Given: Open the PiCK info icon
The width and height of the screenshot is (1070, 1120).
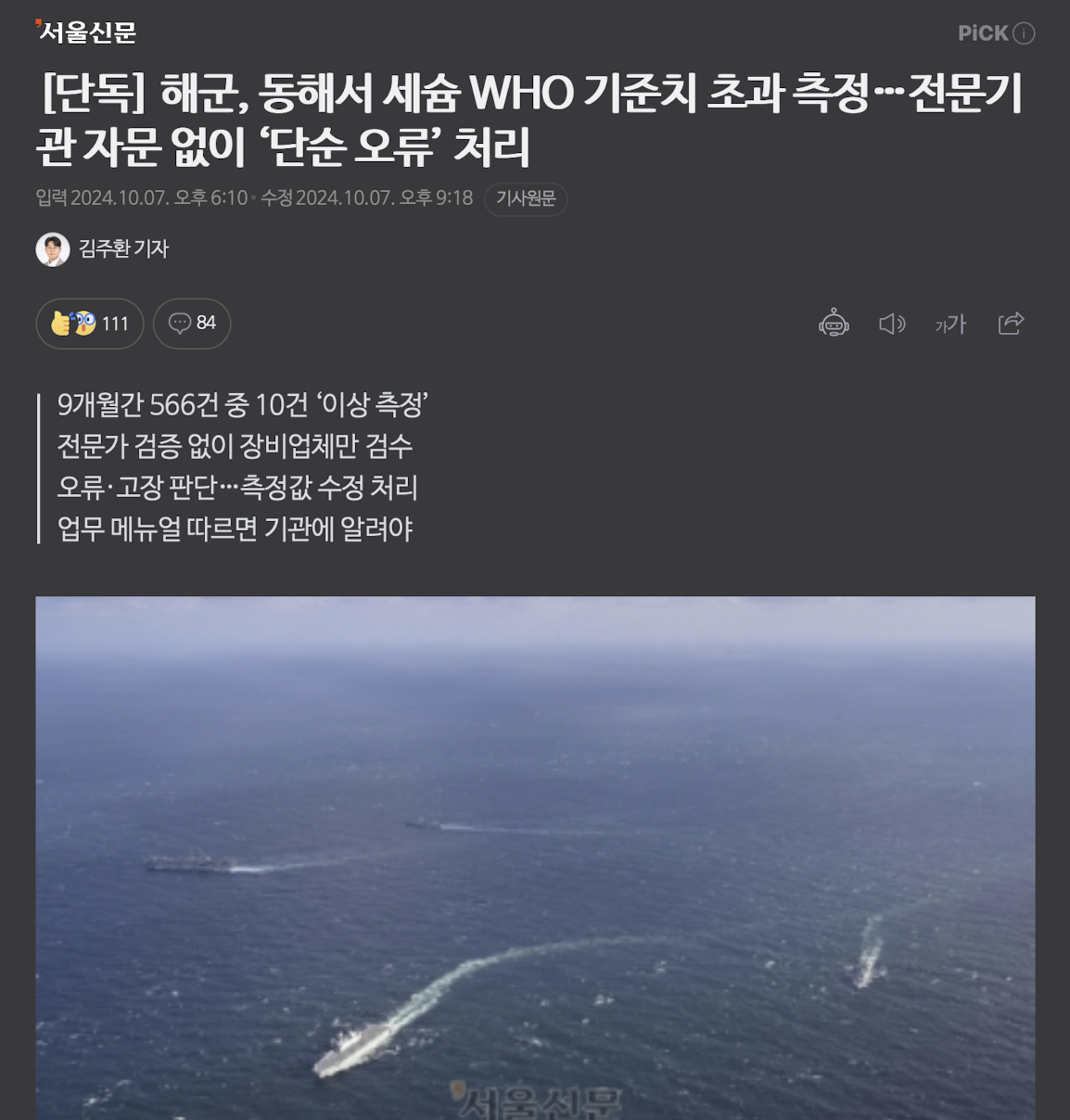Looking at the screenshot, I should point(1024,33).
